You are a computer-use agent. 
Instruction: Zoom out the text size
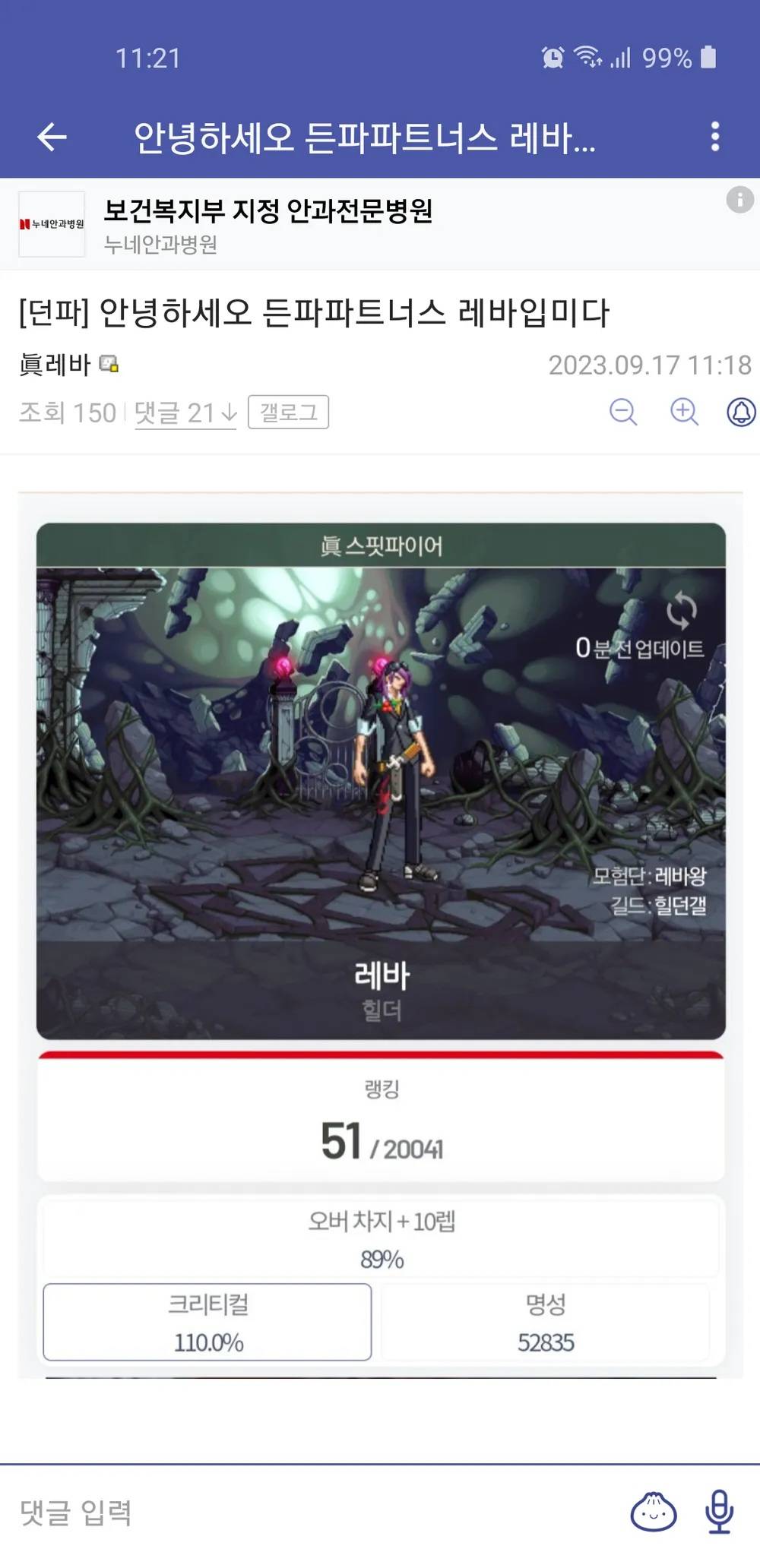click(623, 412)
